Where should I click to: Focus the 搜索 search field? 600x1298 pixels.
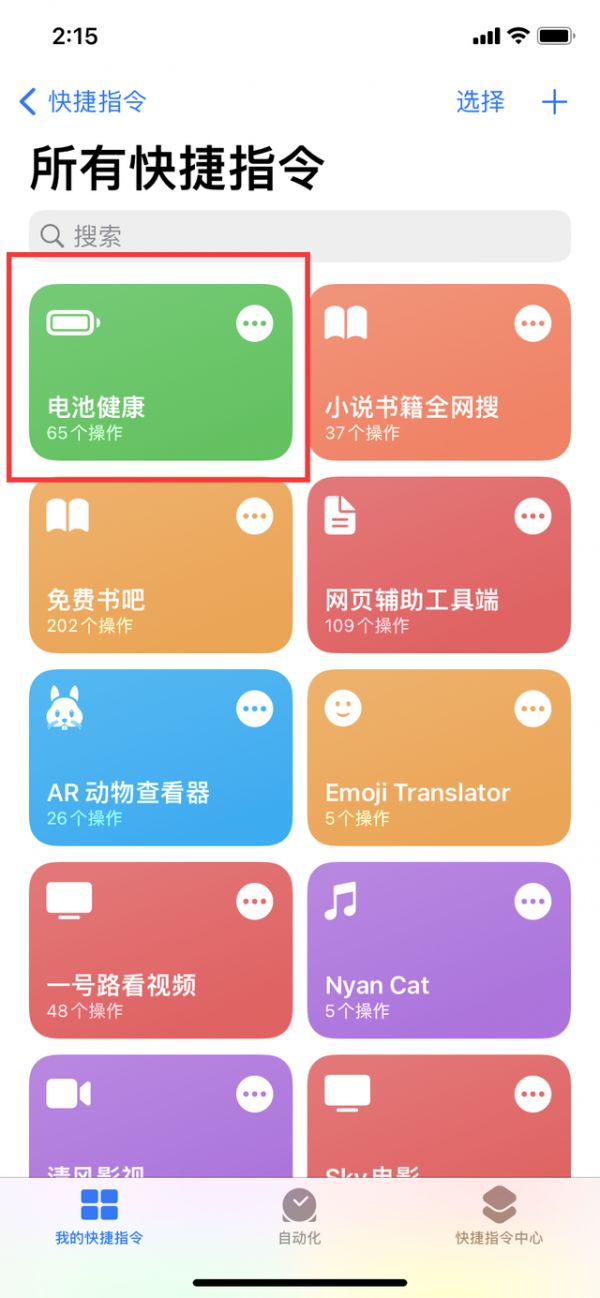pos(300,236)
